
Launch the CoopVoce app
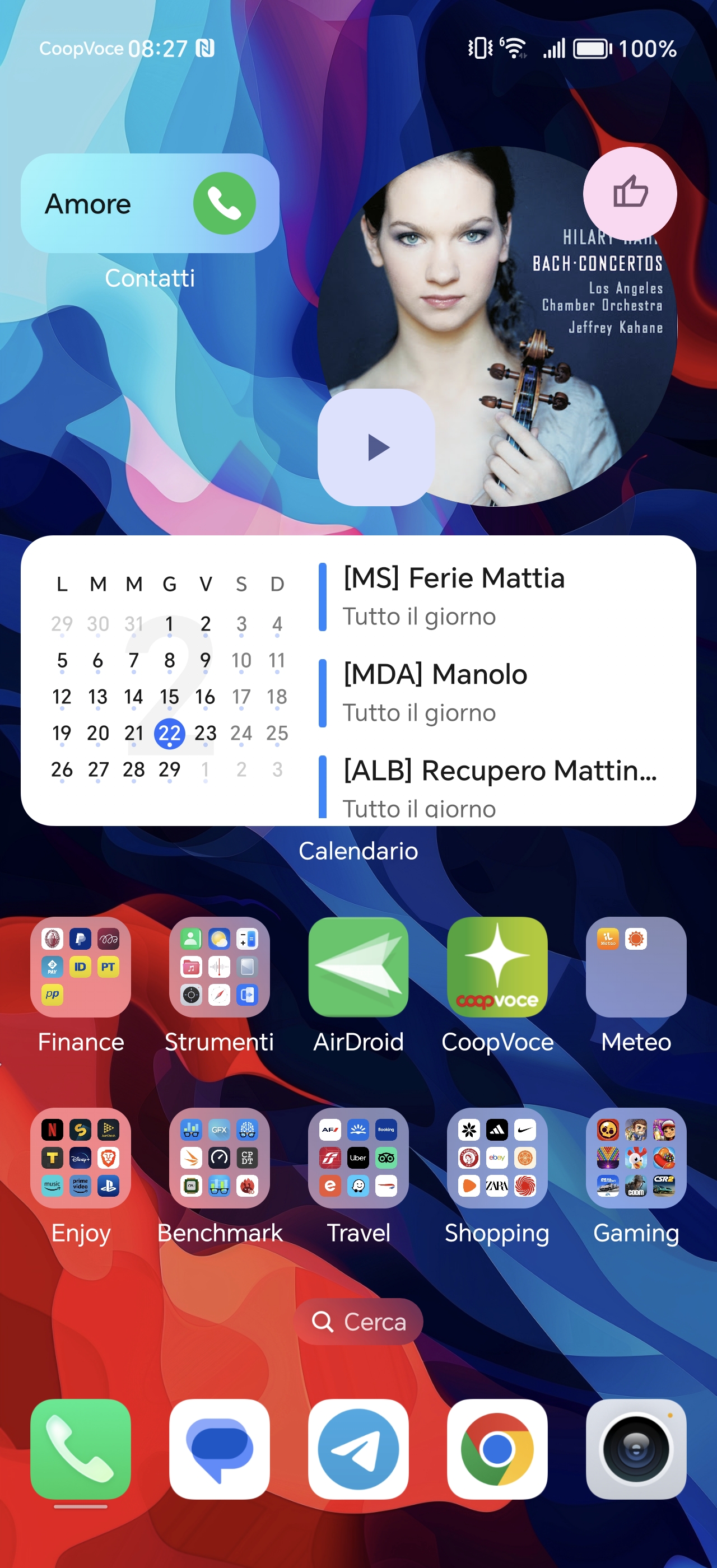(497, 967)
